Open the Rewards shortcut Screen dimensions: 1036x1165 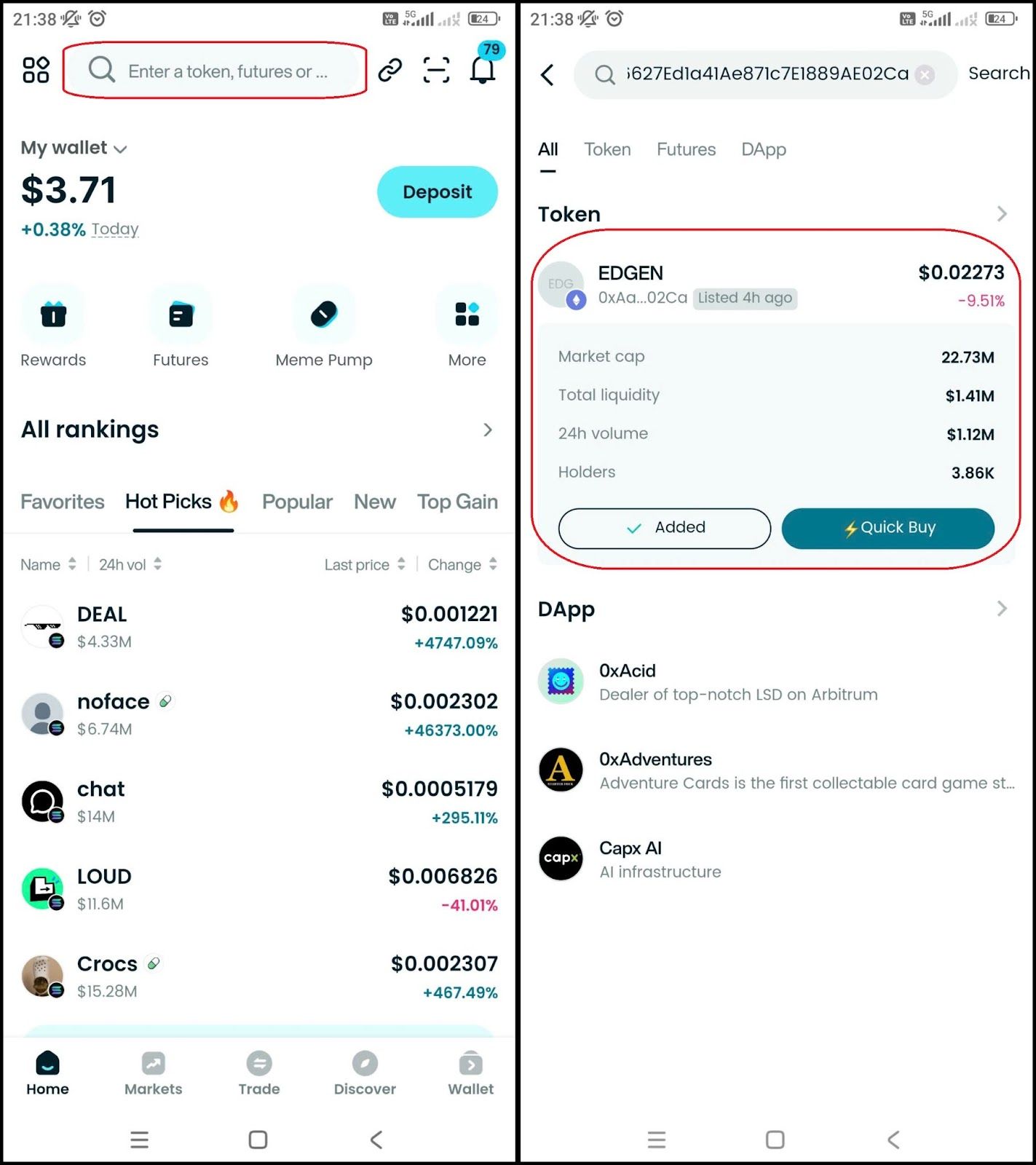(53, 328)
